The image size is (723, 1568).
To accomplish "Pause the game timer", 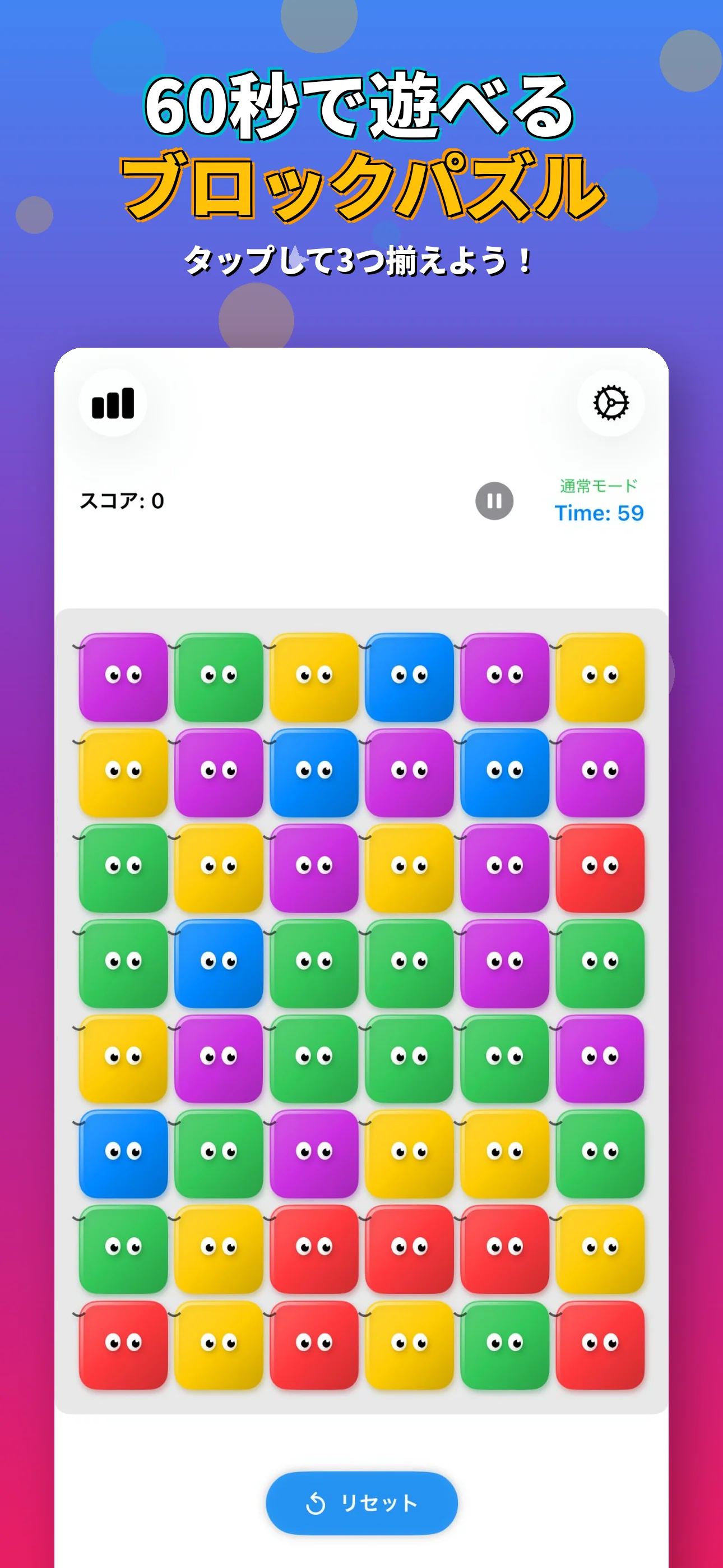I will pyautogui.click(x=495, y=500).
